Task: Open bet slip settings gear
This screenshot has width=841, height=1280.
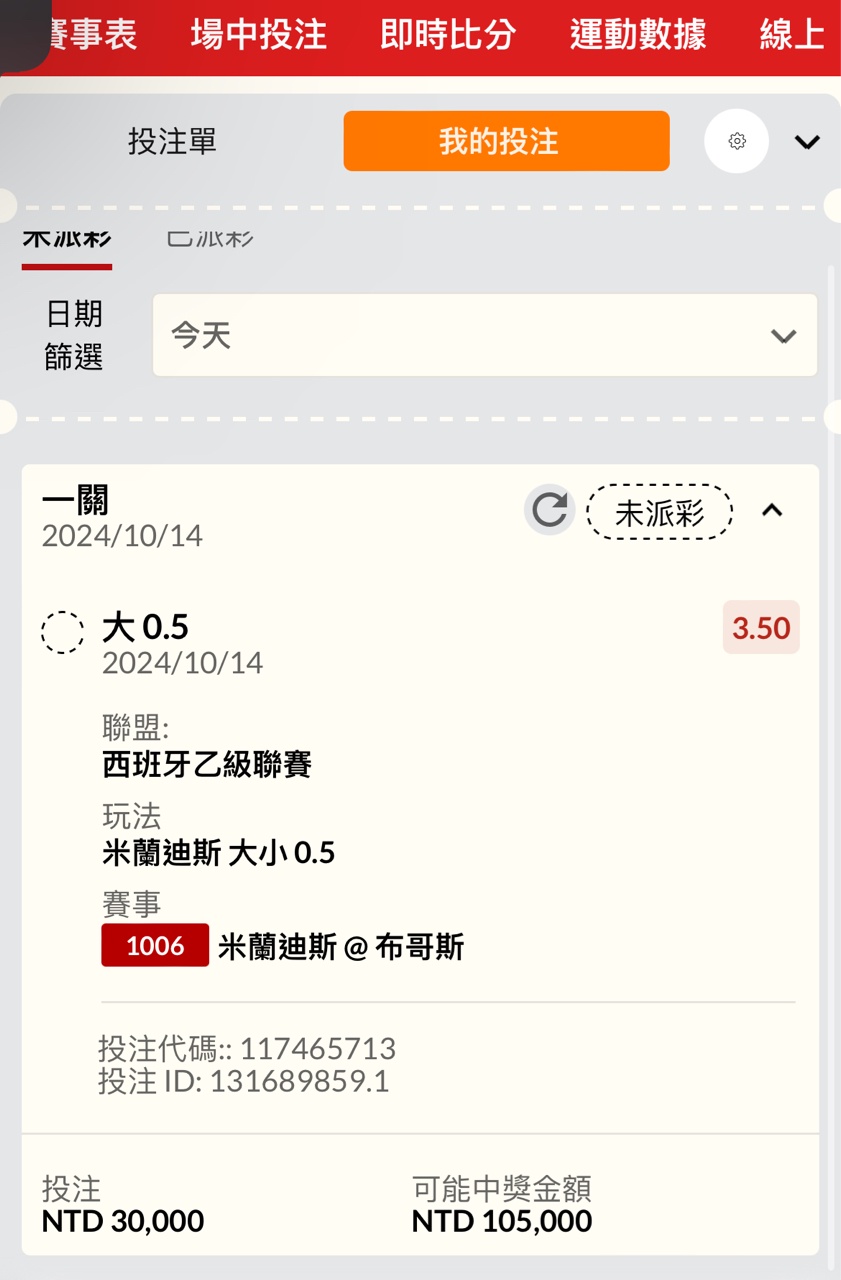Action: pyautogui.click(x=736, y=141)
